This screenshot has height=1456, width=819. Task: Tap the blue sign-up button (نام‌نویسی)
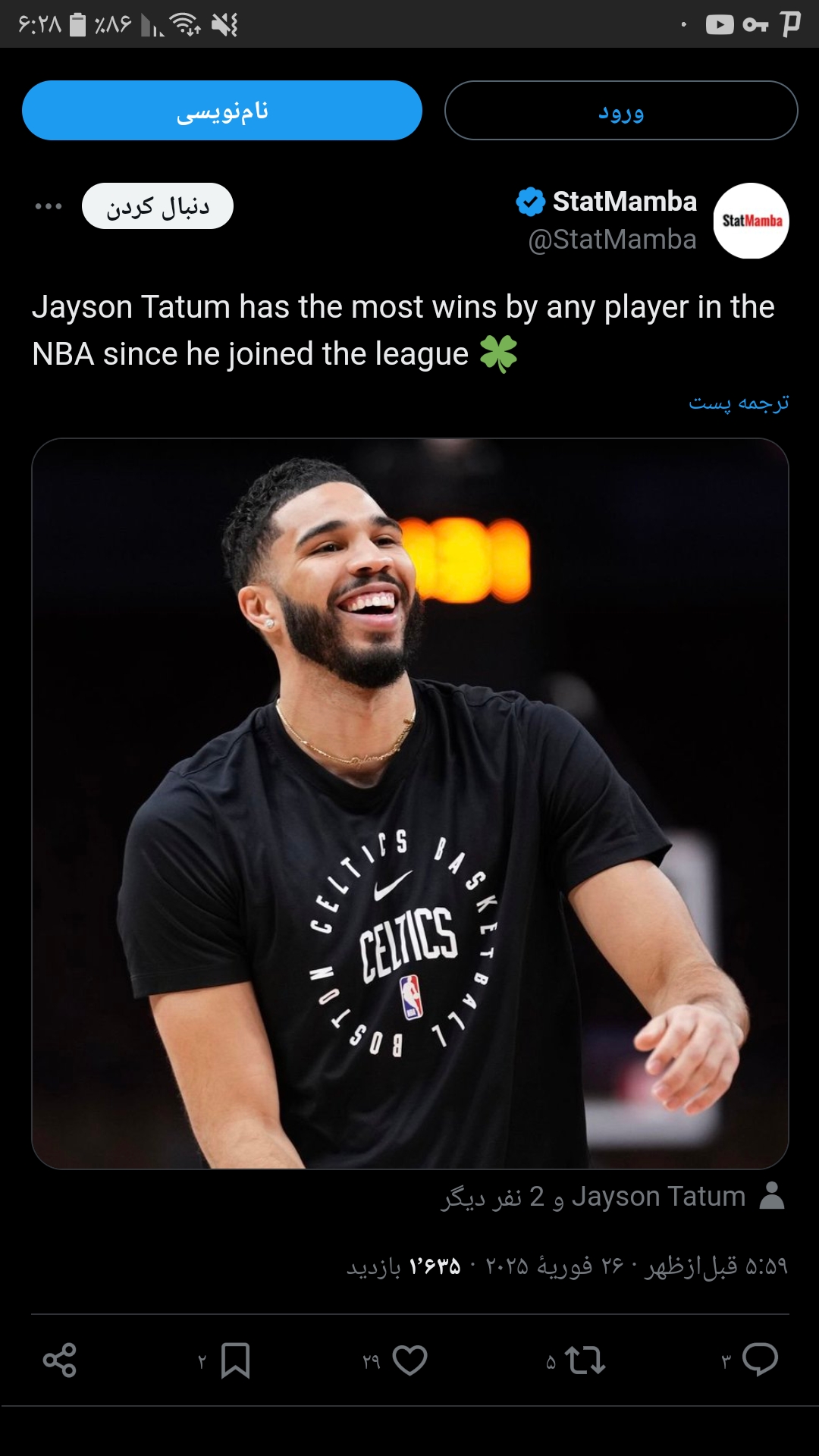[222, 111]
